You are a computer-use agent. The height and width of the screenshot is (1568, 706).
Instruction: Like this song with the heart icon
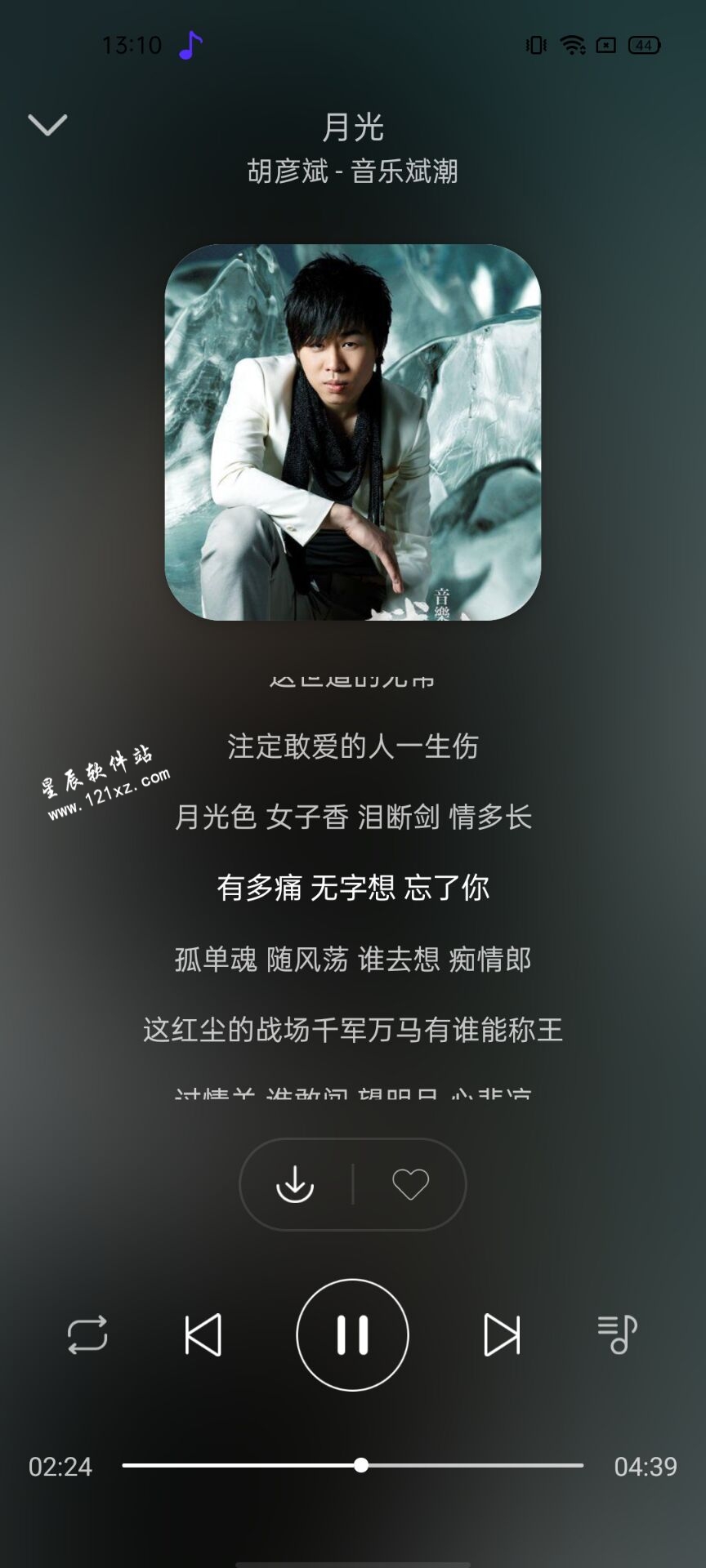[x=410, y=1184]
